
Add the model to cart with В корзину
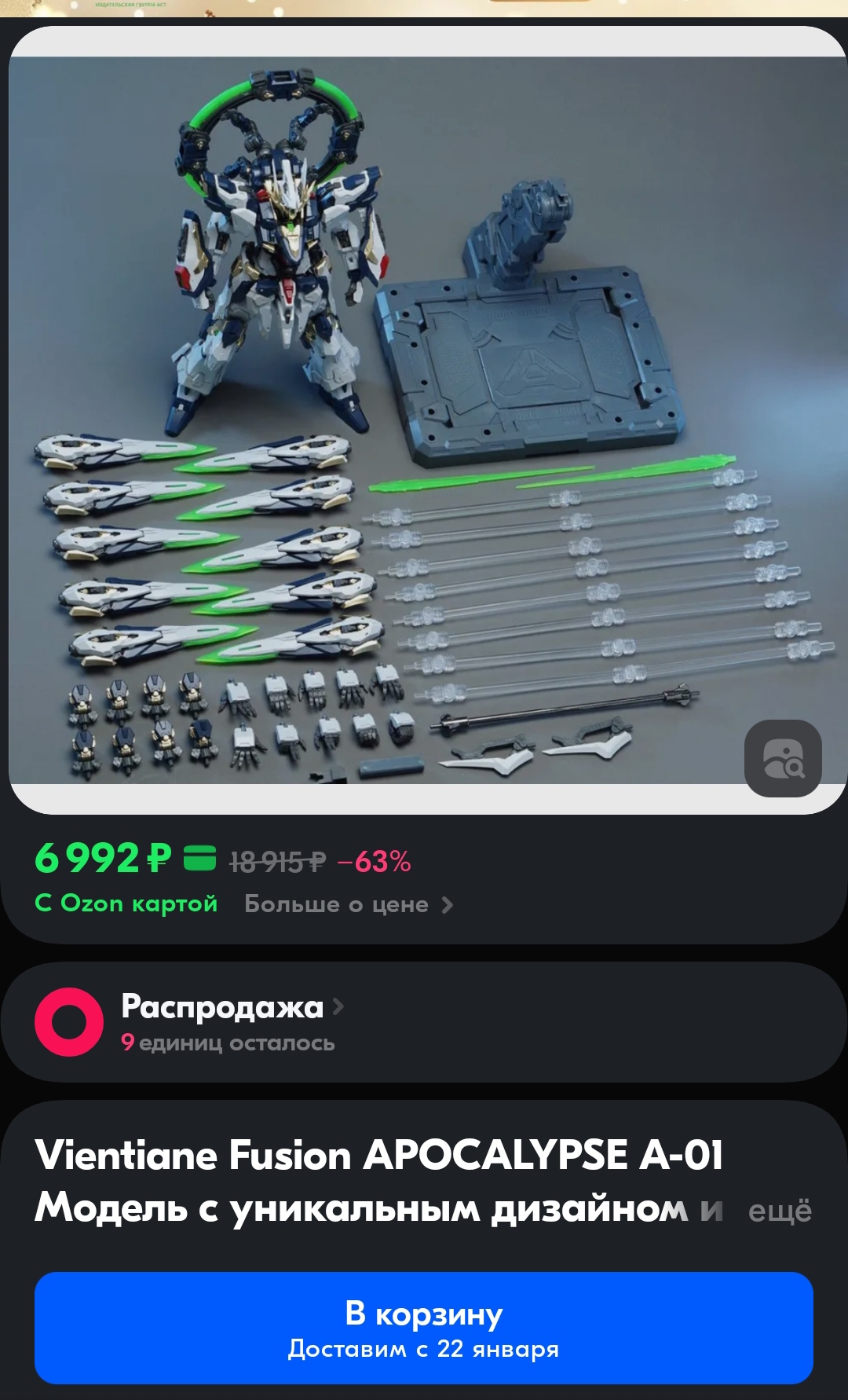424,1328
